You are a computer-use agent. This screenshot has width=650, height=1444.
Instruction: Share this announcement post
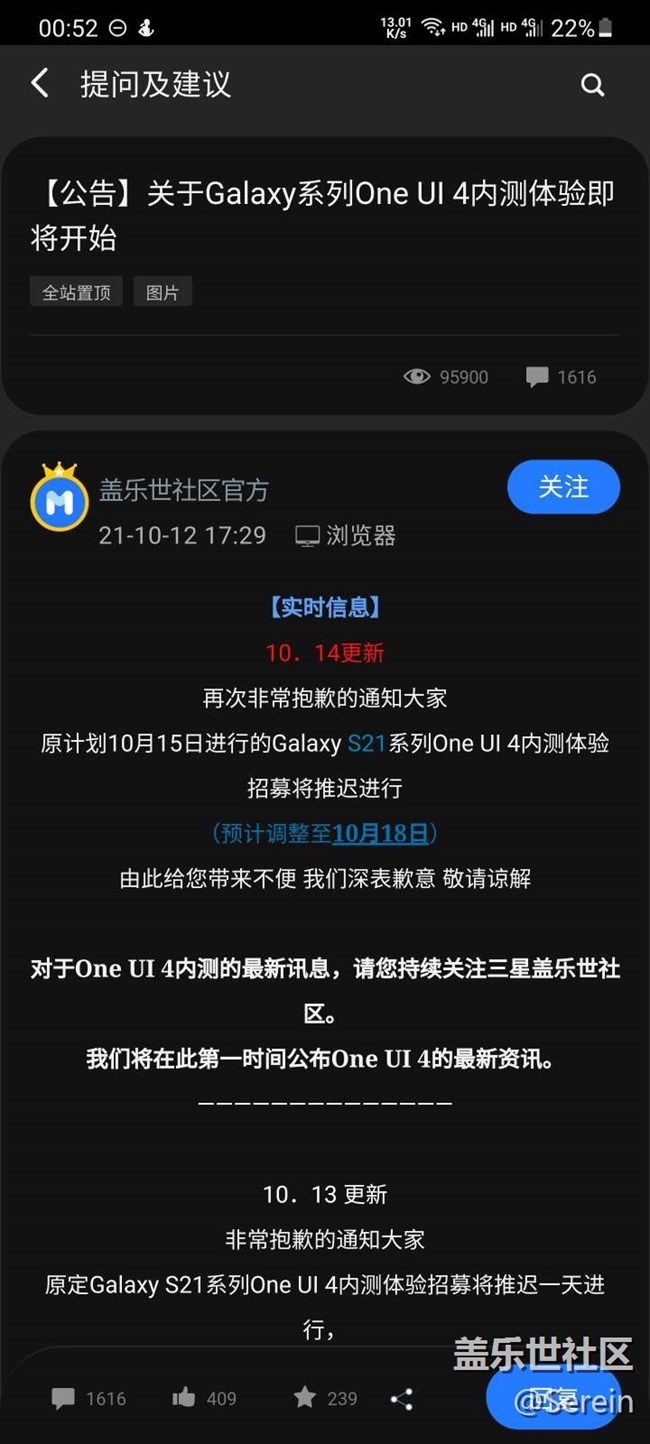point(401,1399)
